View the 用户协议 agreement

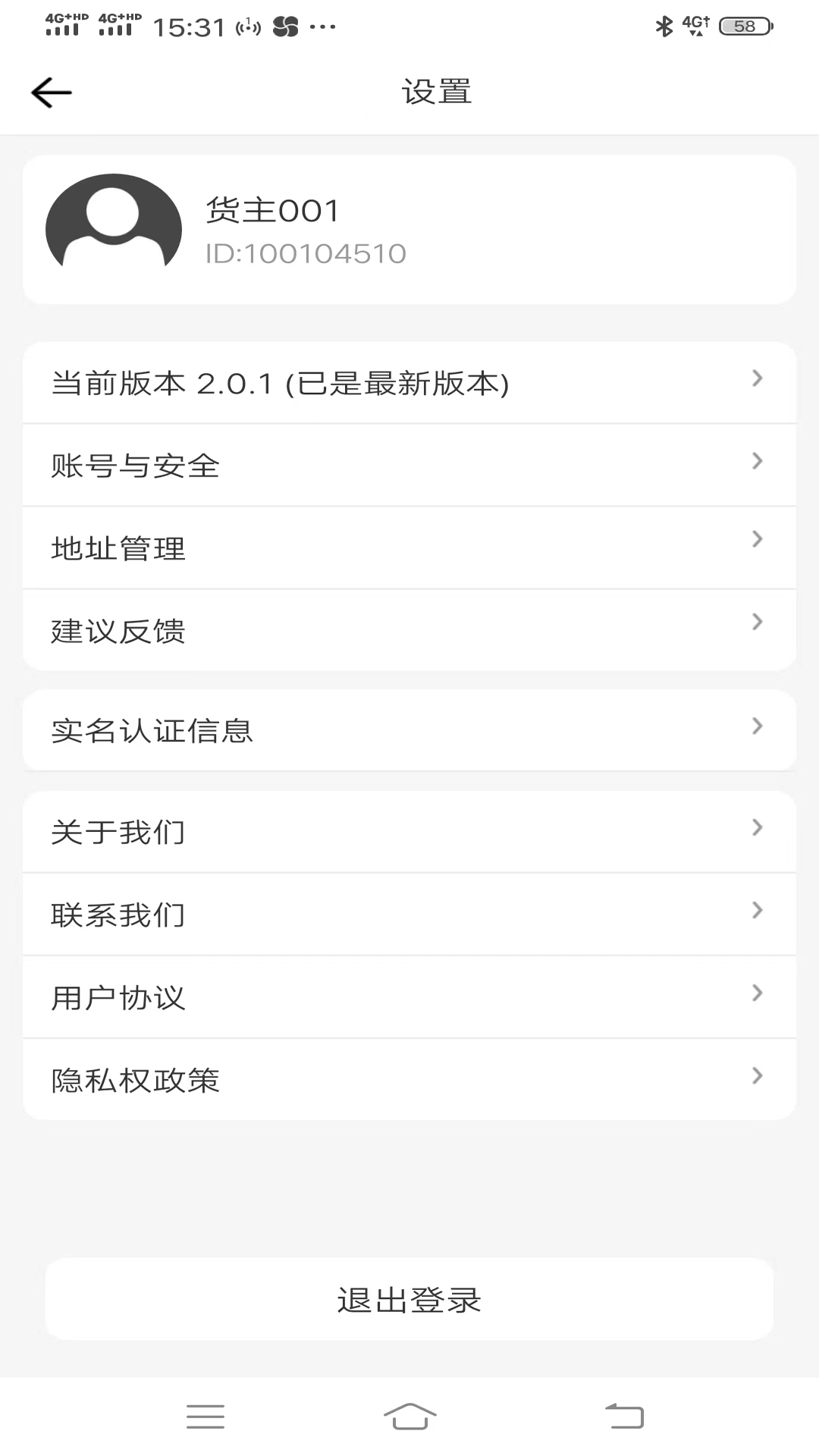click(x=409, y=997)
